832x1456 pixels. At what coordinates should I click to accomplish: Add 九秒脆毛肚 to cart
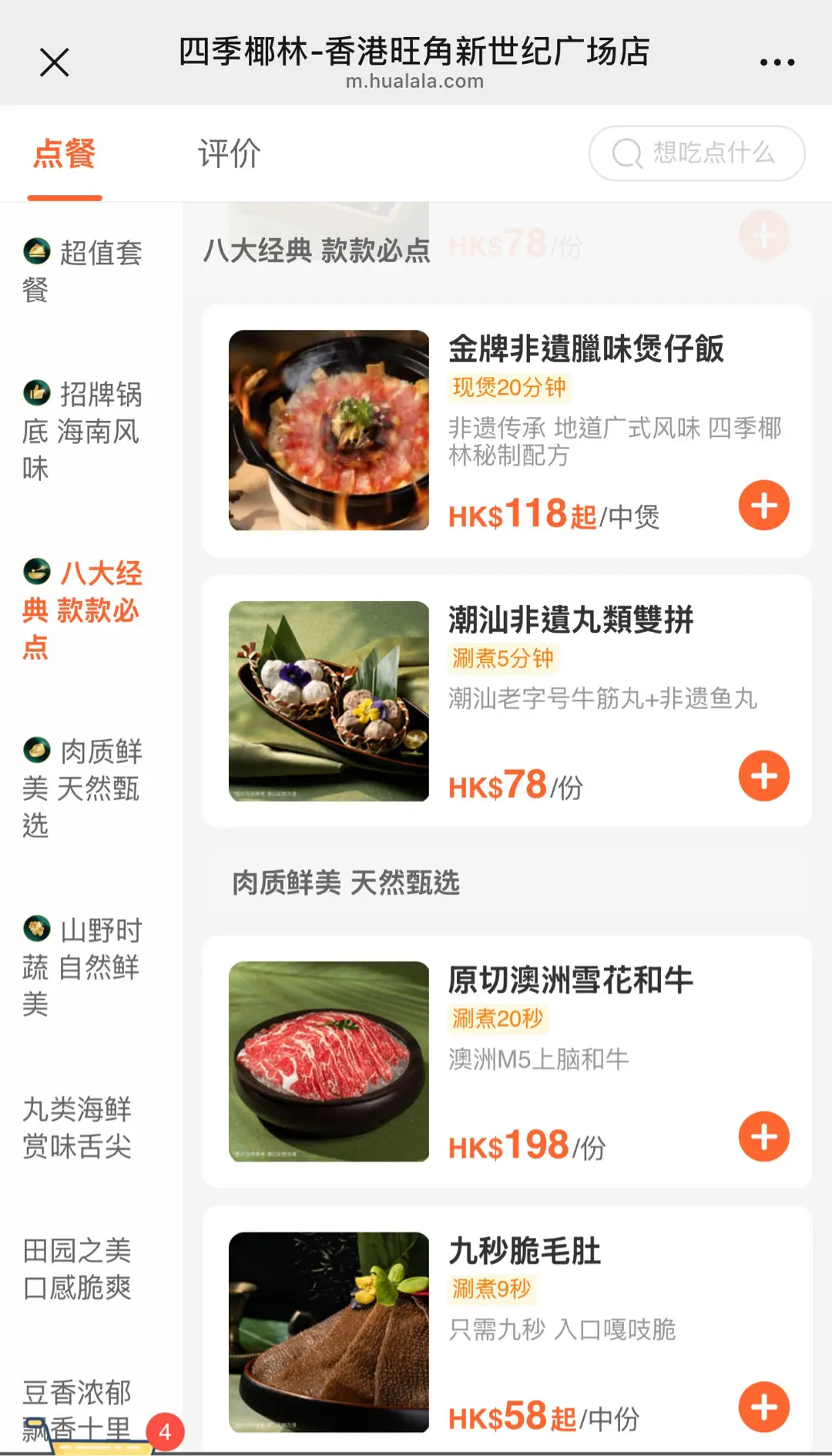click(x=763, y=1407)
